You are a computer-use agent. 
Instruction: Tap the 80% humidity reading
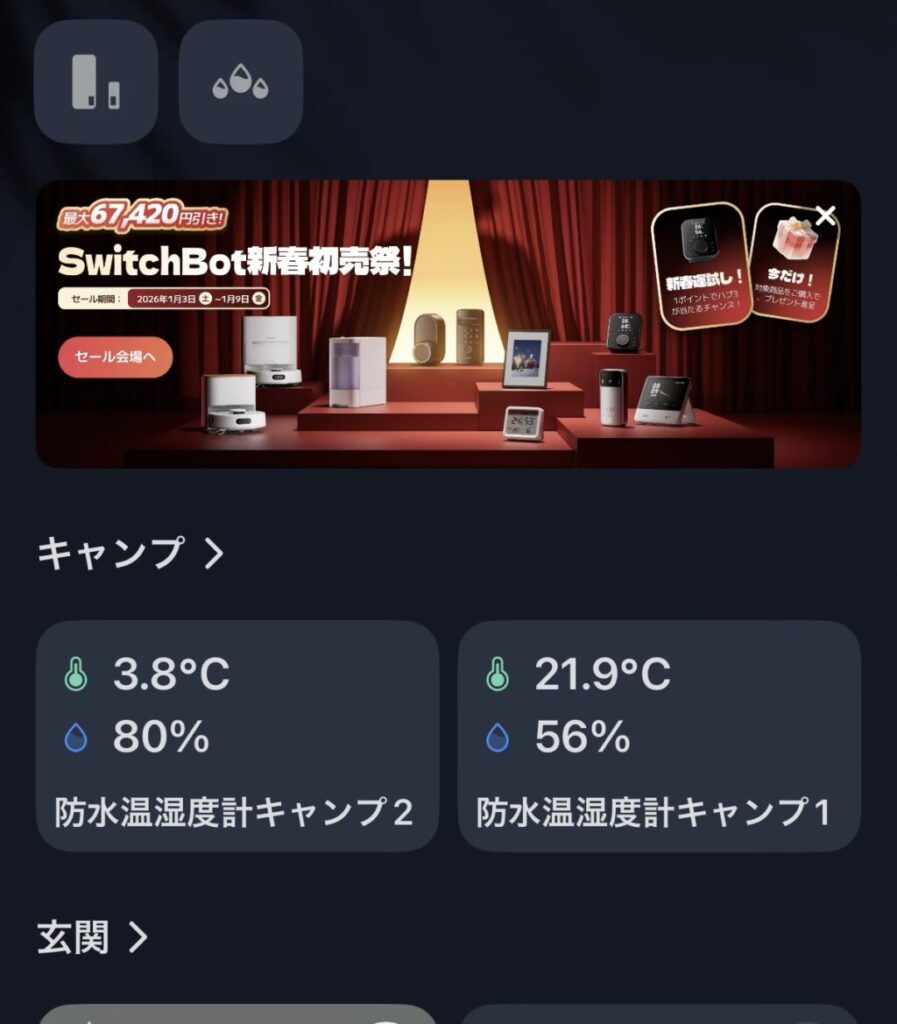pos(160,737)
